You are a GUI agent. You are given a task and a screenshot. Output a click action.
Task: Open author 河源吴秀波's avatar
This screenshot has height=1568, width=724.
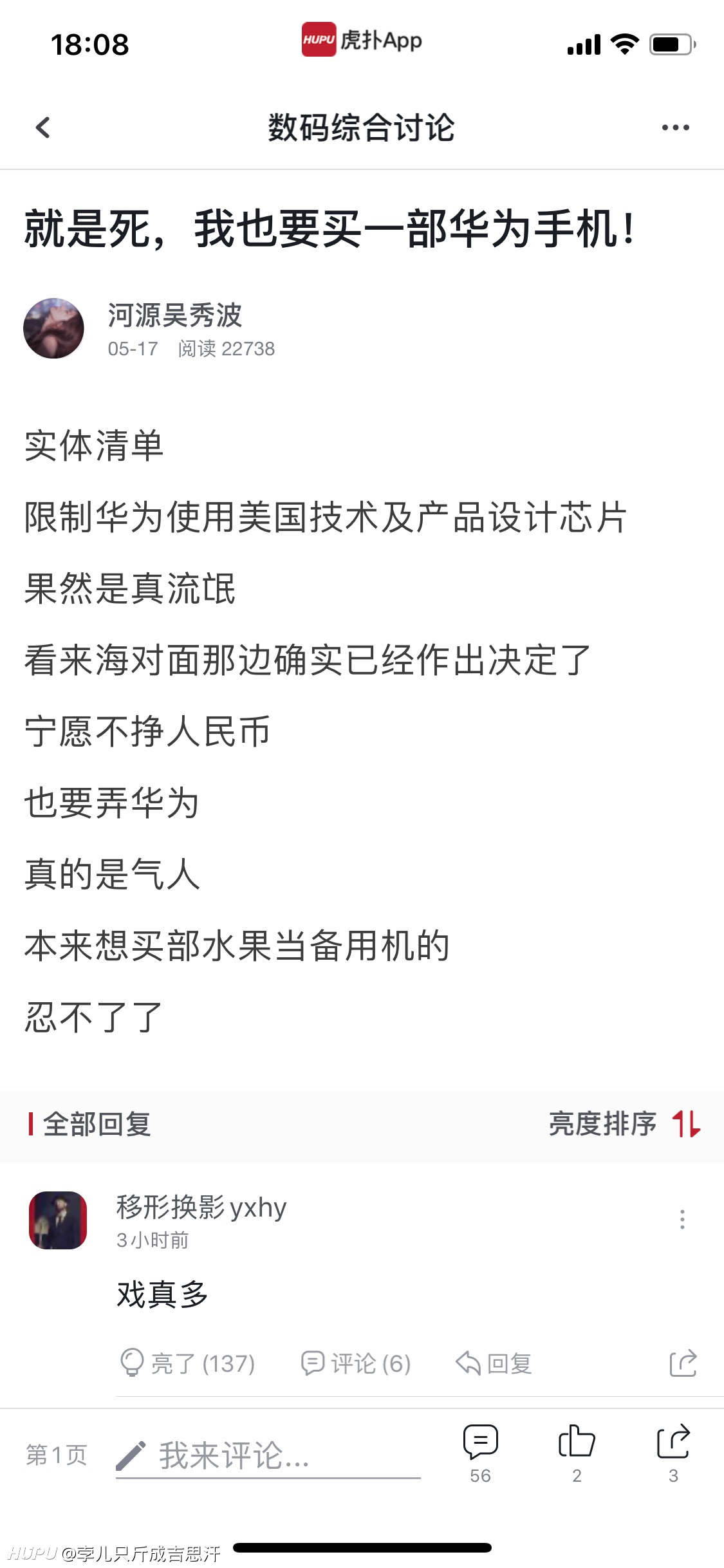point(53,328)
